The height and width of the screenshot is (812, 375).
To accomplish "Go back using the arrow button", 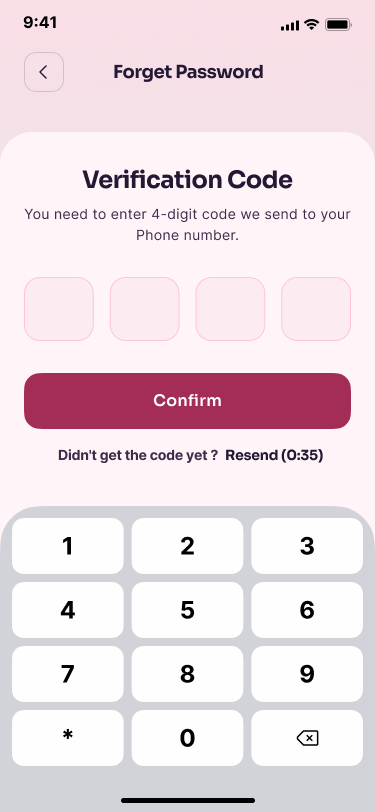I will [x=44, y=72].
